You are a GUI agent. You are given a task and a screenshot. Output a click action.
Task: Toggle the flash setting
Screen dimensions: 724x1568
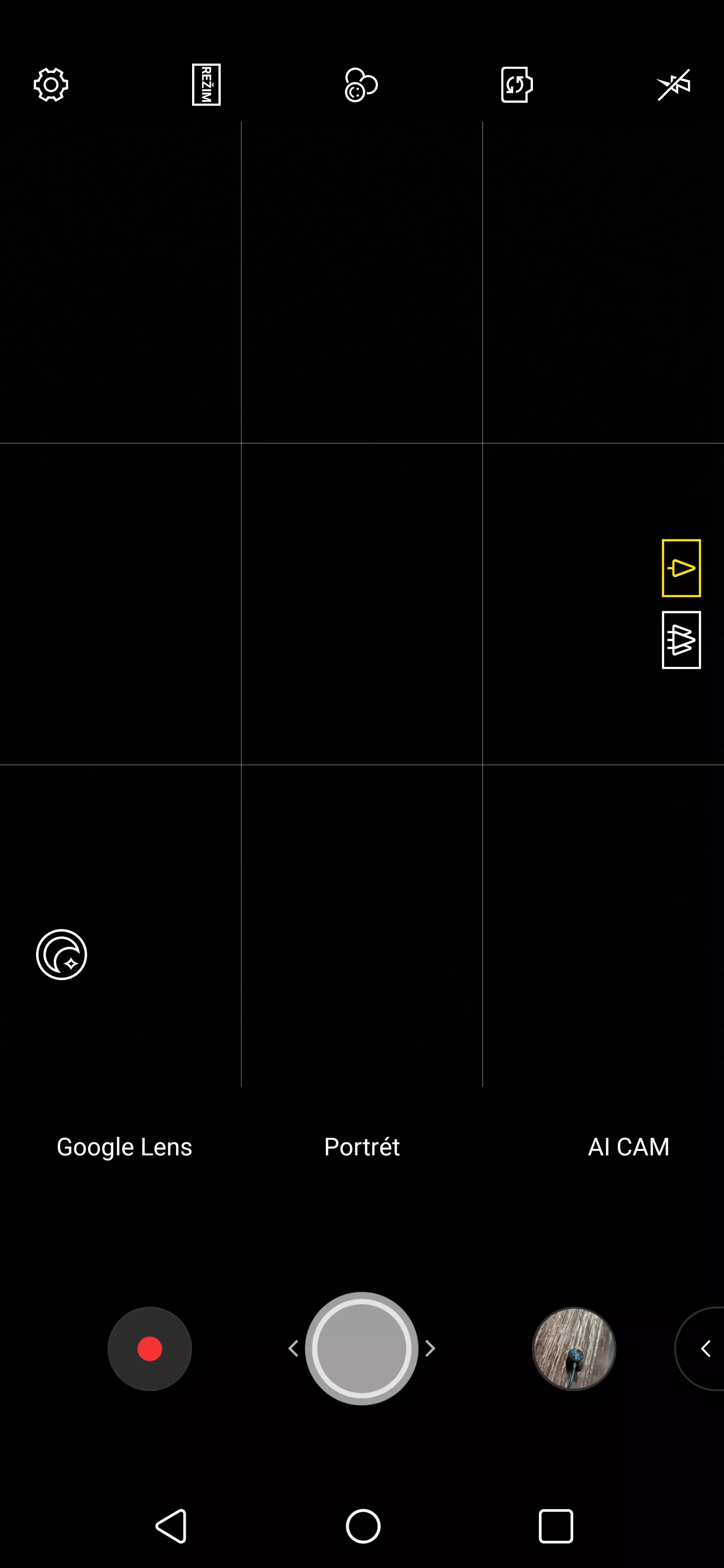[673, 84]
